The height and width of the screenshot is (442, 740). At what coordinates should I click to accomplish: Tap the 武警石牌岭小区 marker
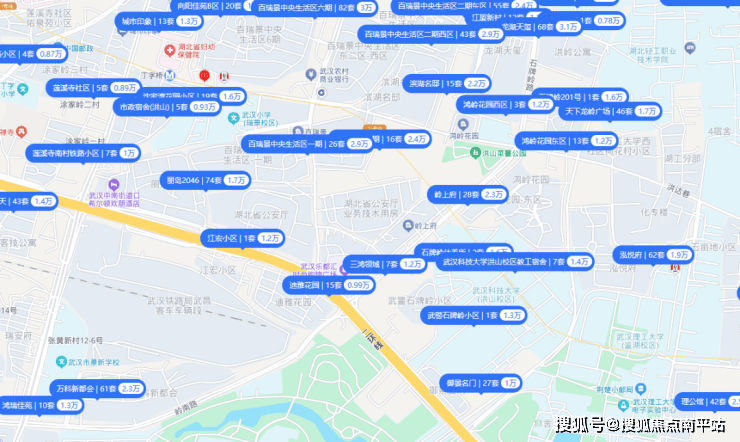click(x=474, y=315)
